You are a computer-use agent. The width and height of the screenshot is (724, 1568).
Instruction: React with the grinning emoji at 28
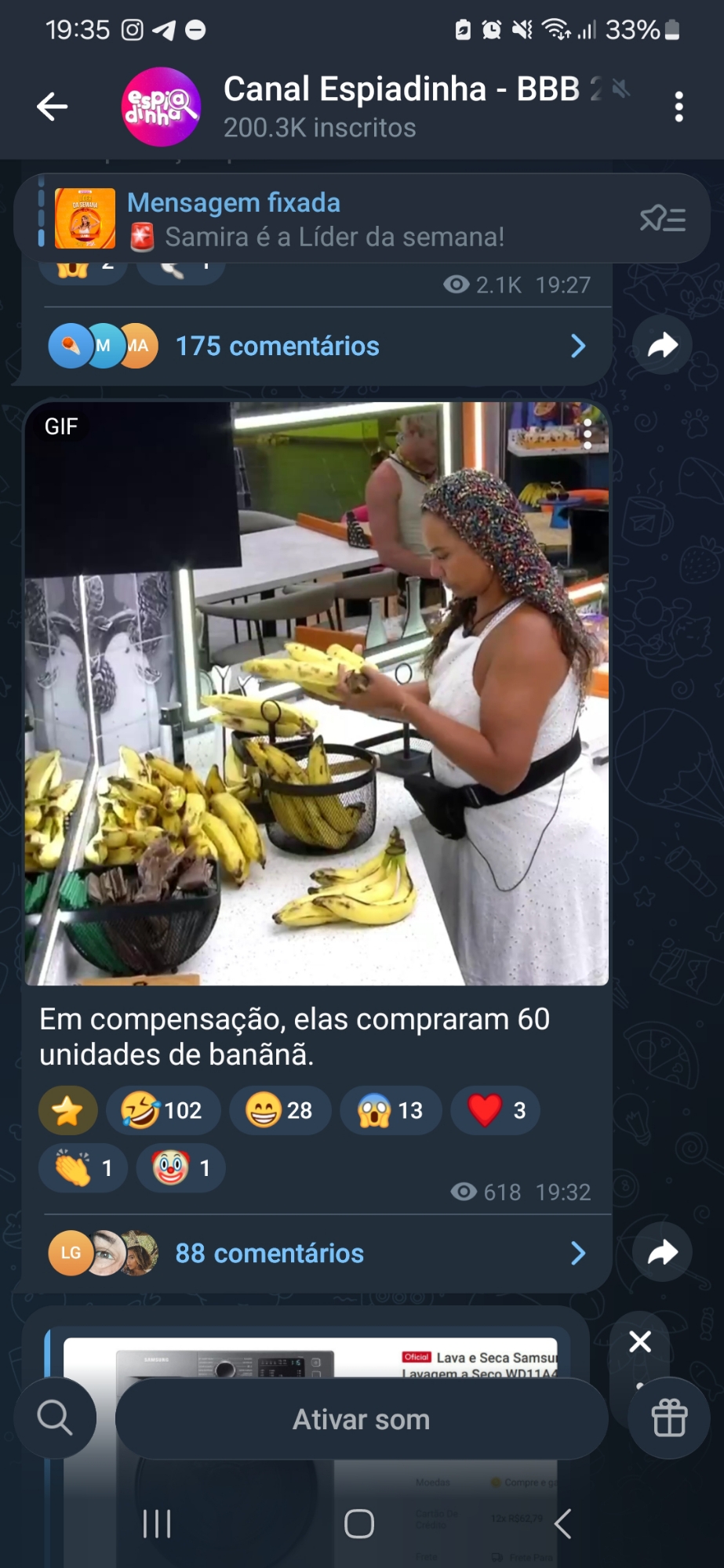279,1110
